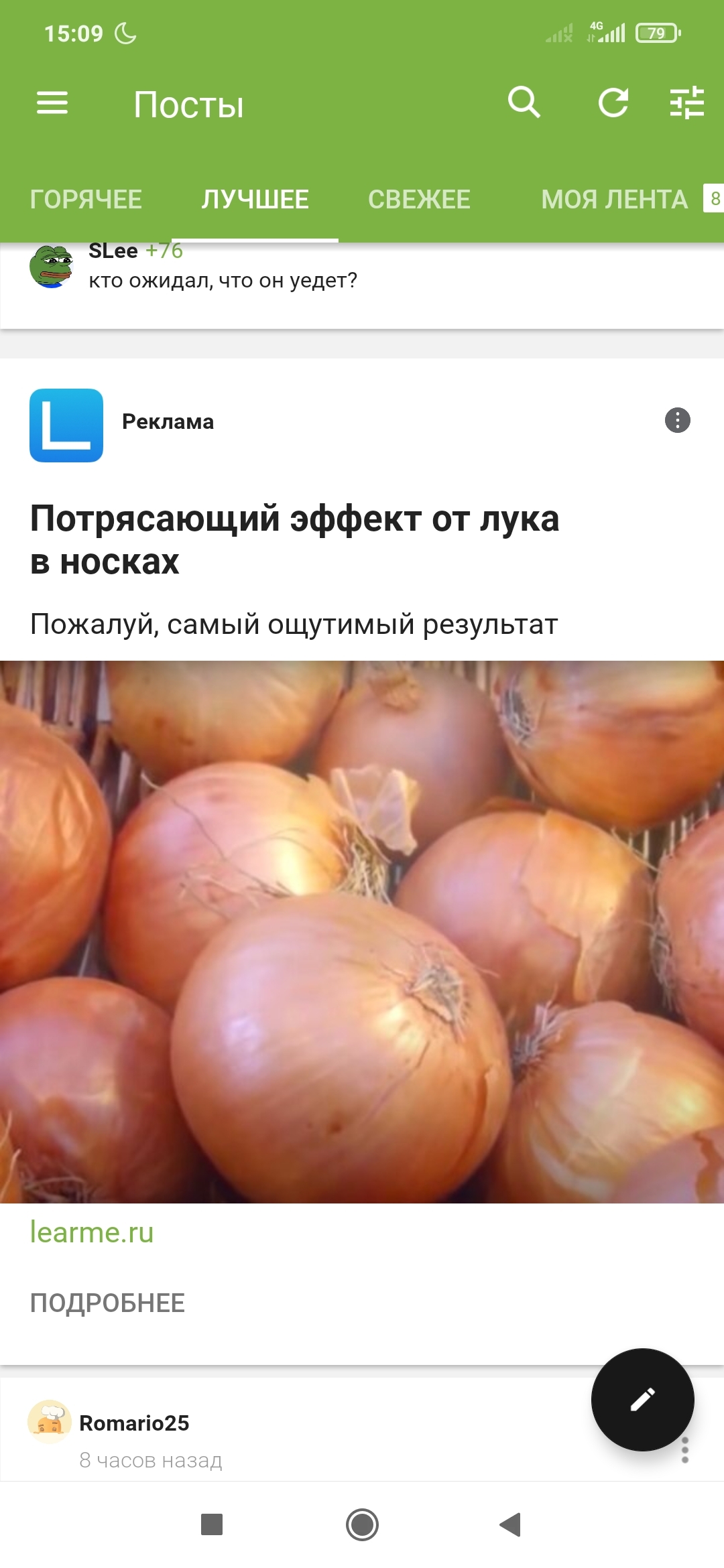
Task: Open Romario25's profile
Action: (134, 1423)
